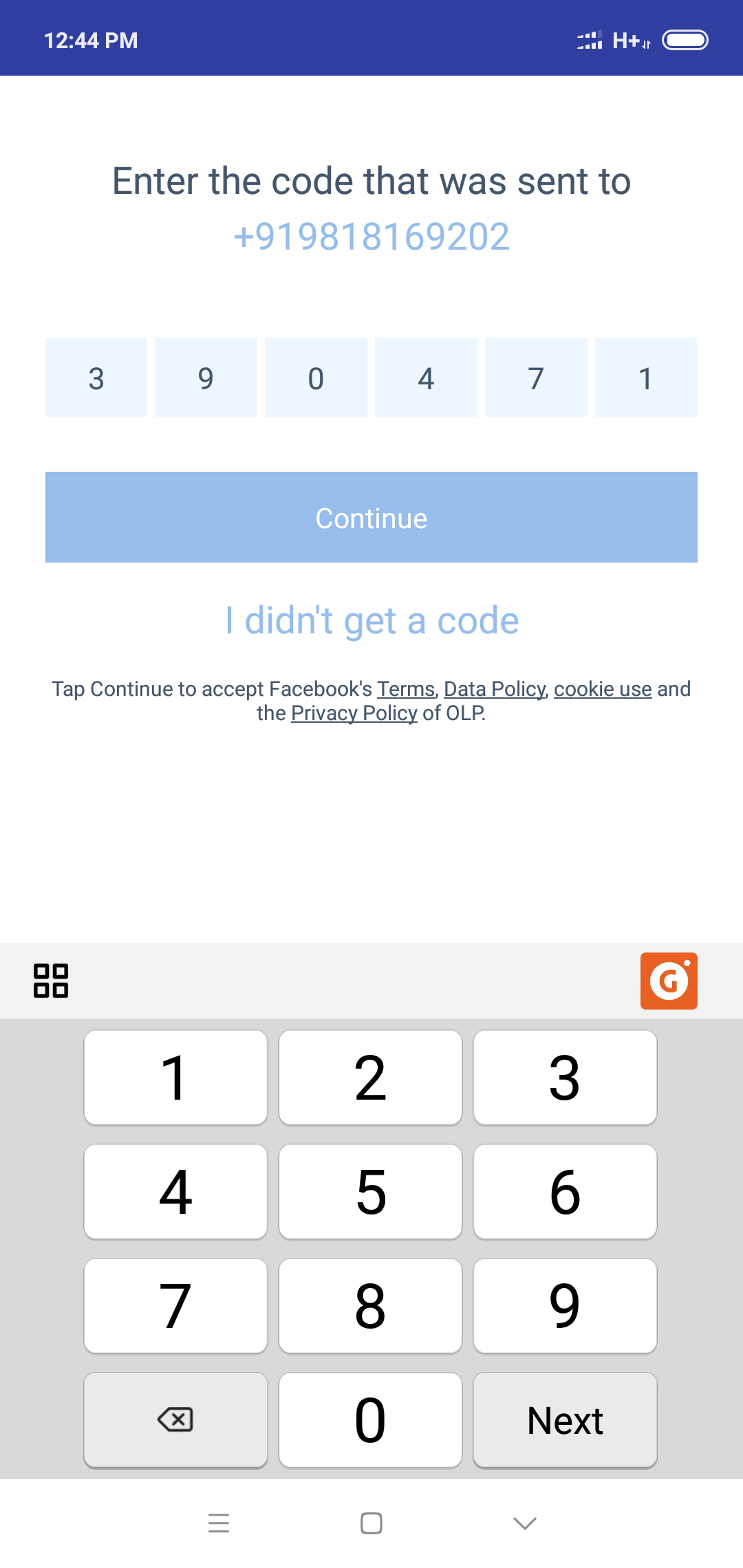This screenshot has height=1568, width=743.
Task: Tap the first code digit box
Action: coord(96,378)
